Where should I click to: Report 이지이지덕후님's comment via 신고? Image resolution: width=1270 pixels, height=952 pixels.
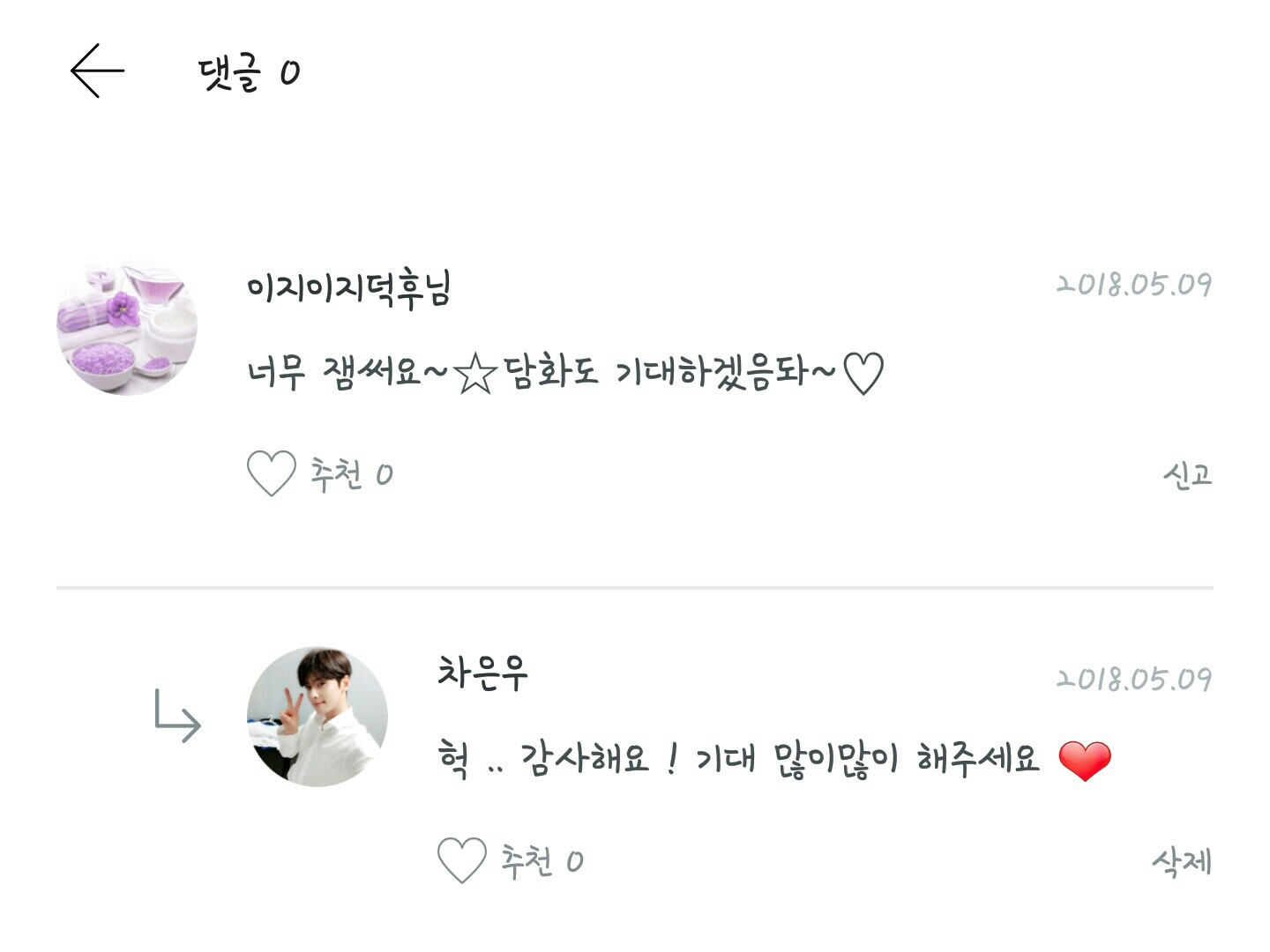1187,475
